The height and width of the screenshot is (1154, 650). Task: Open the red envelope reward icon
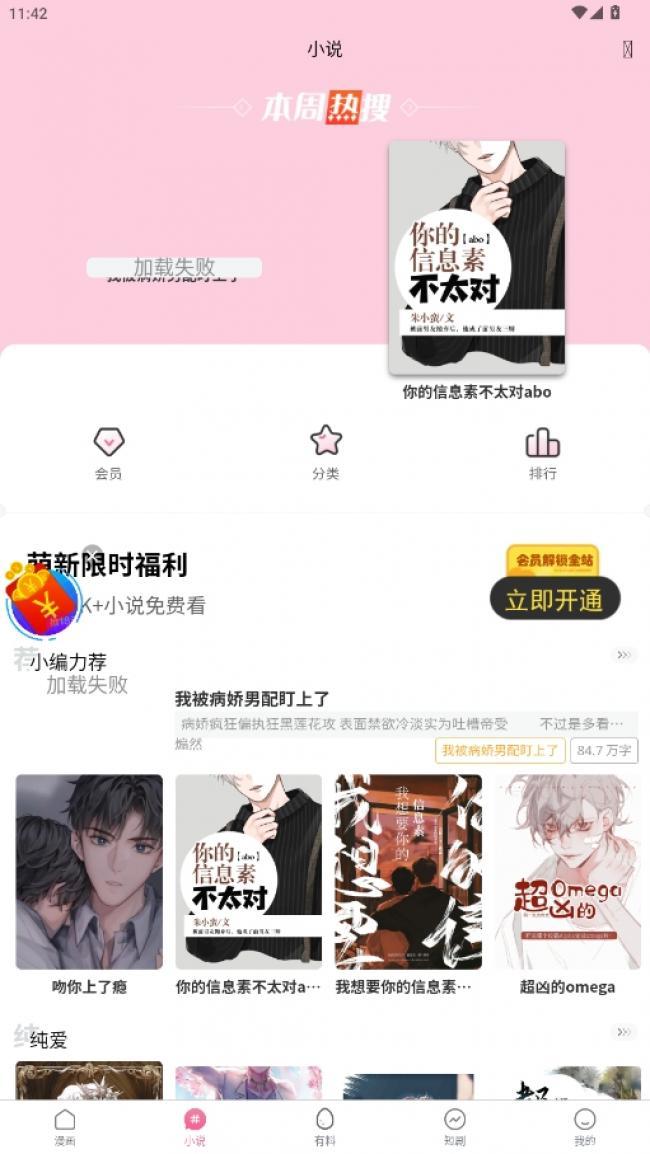[42, 597]
